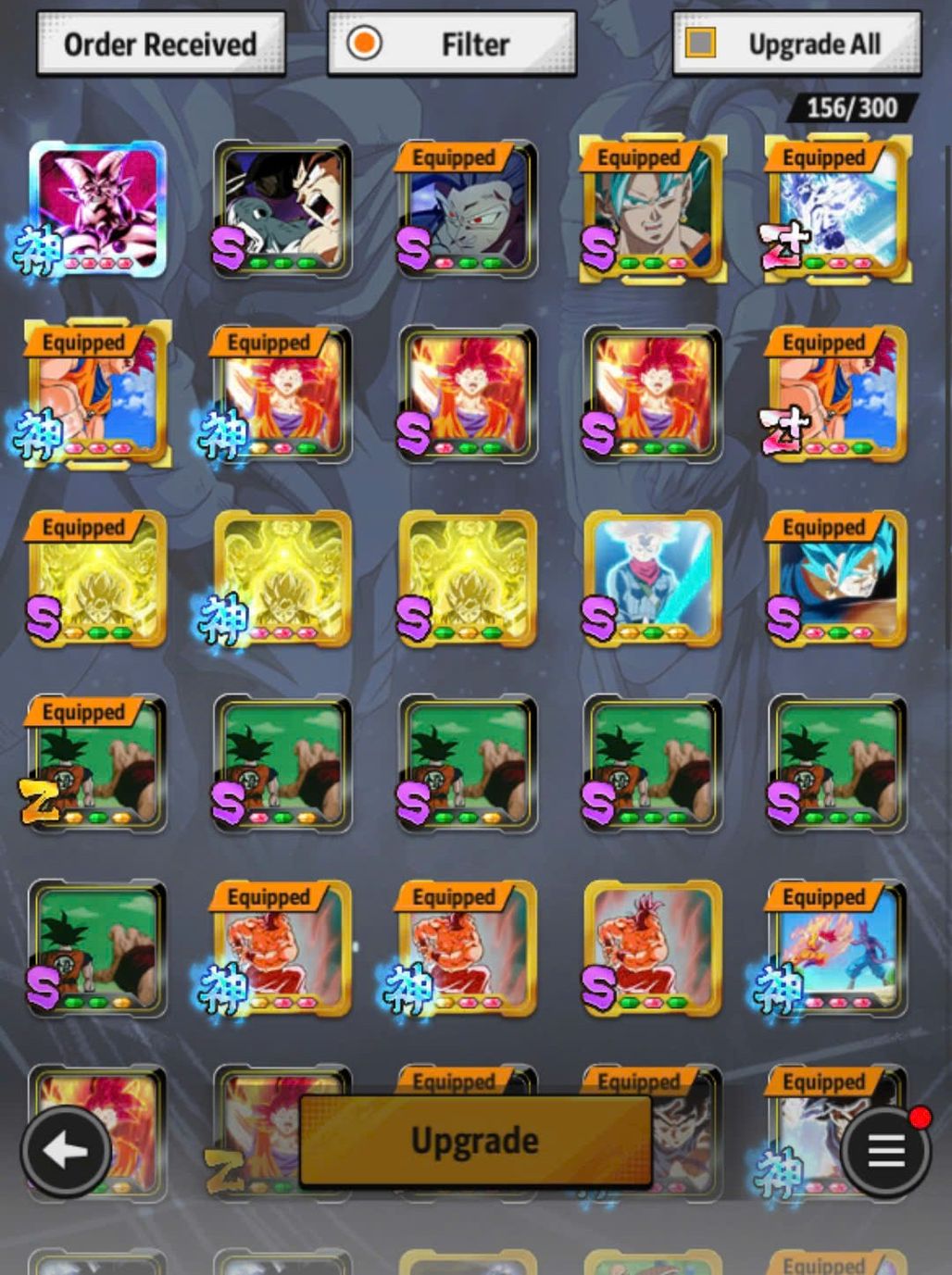Check the Upgrade All checkbox
The image size is (952, 1275).
click(701, 43)
